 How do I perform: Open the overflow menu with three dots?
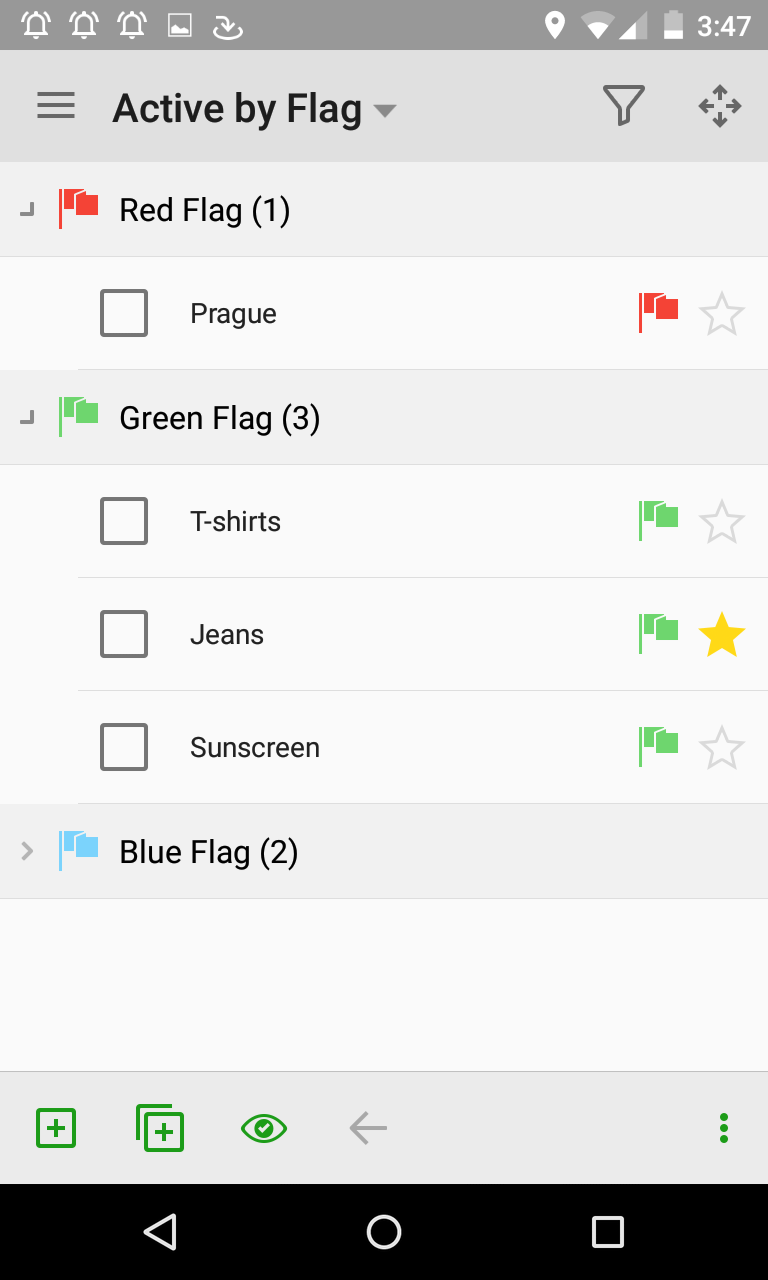click(723, 1127)
